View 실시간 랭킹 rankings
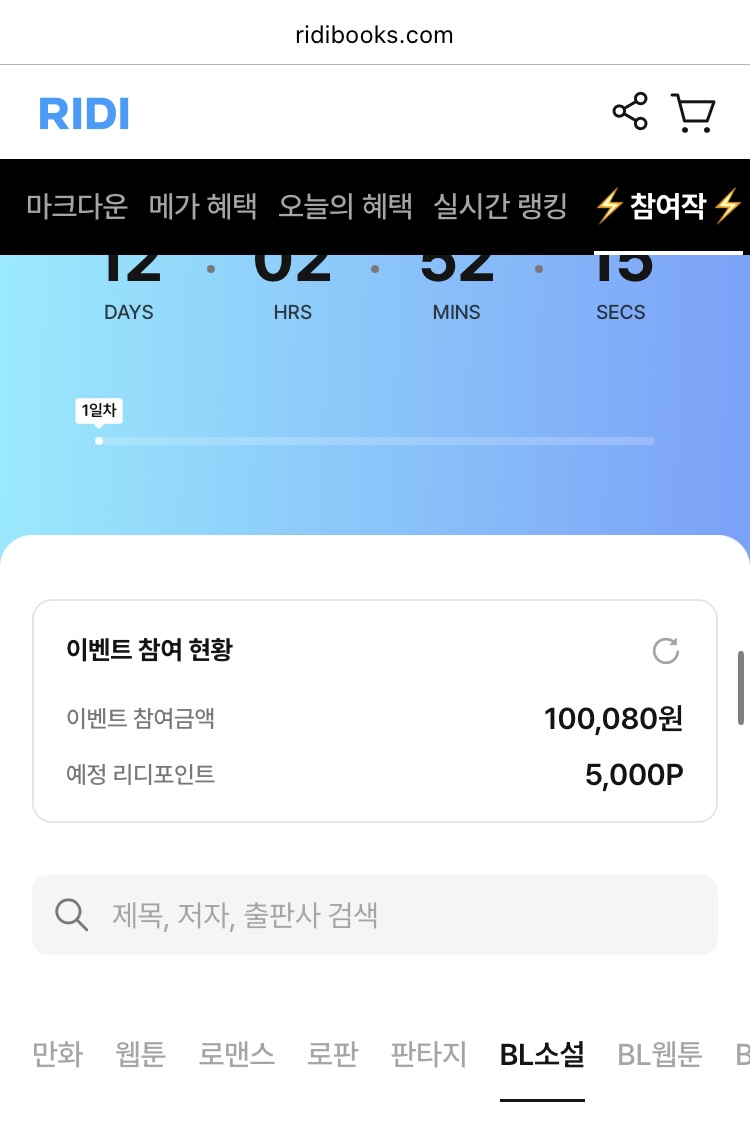Image resolution: width=750 pixels, height=1123 pixels. coord(501,207)
